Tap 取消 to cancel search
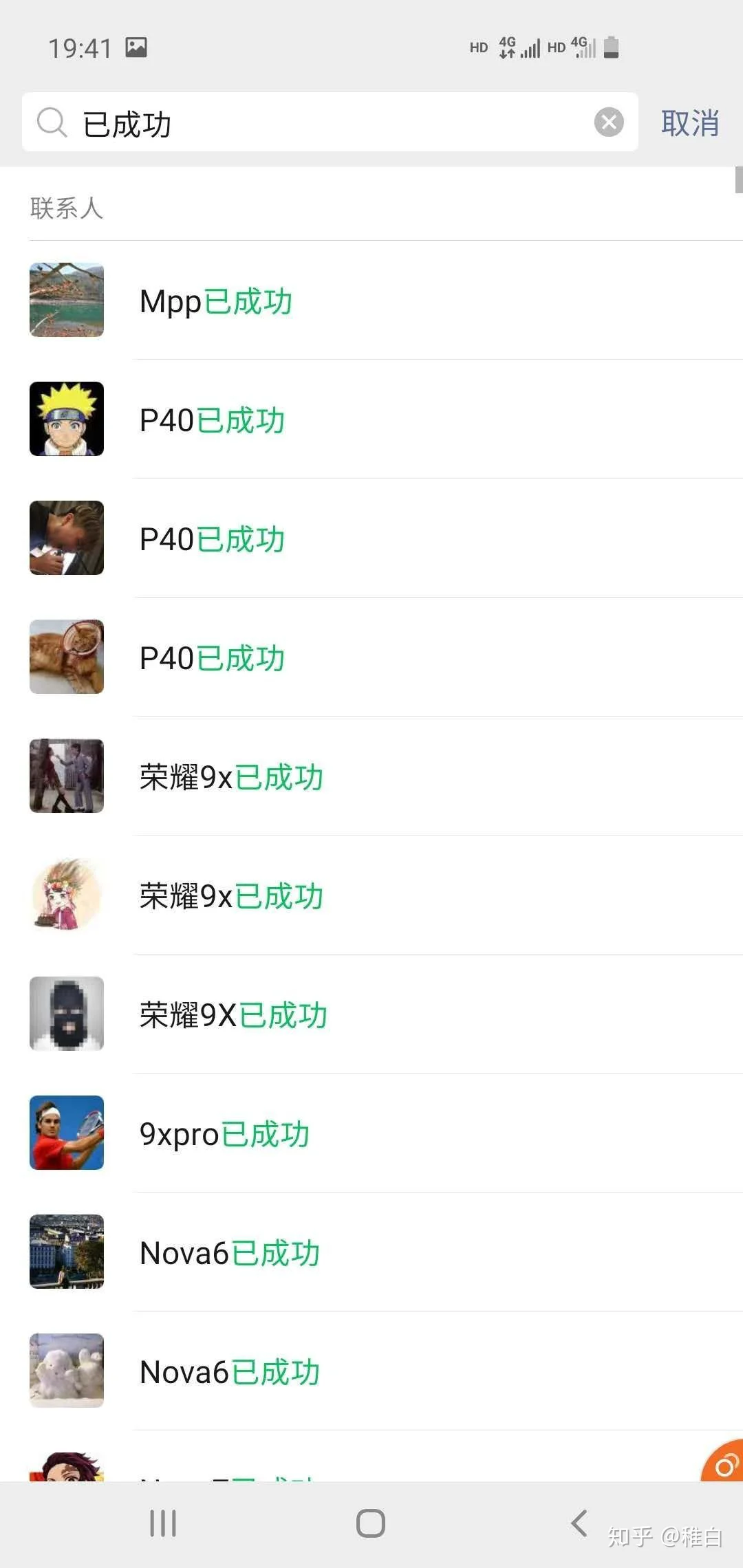The image size is (743, 1568). [690, 123]
